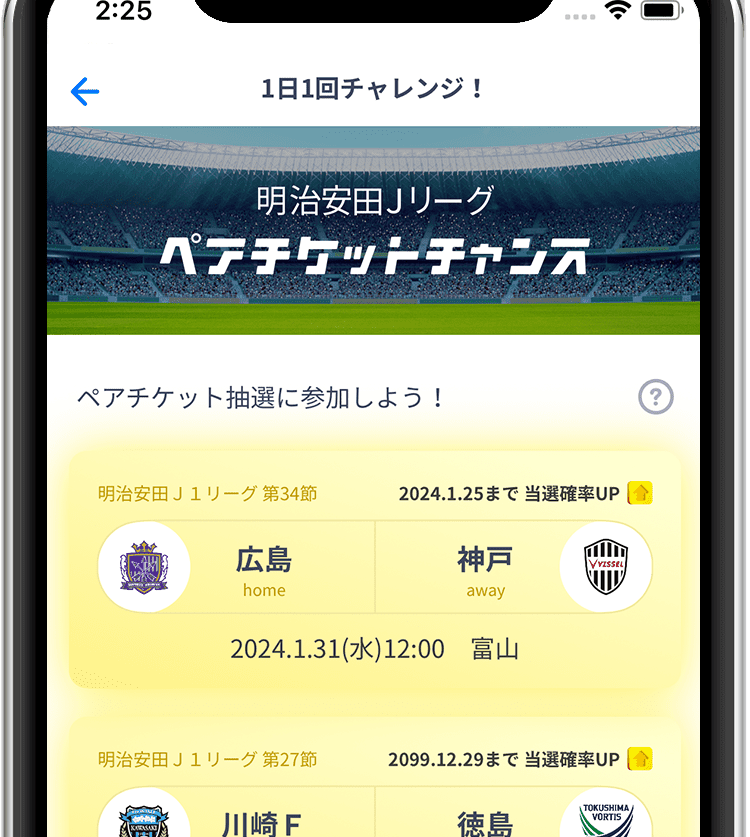Open the question mark help icon
Viewport: 750px width, 837px height.
tap(656, 398)
